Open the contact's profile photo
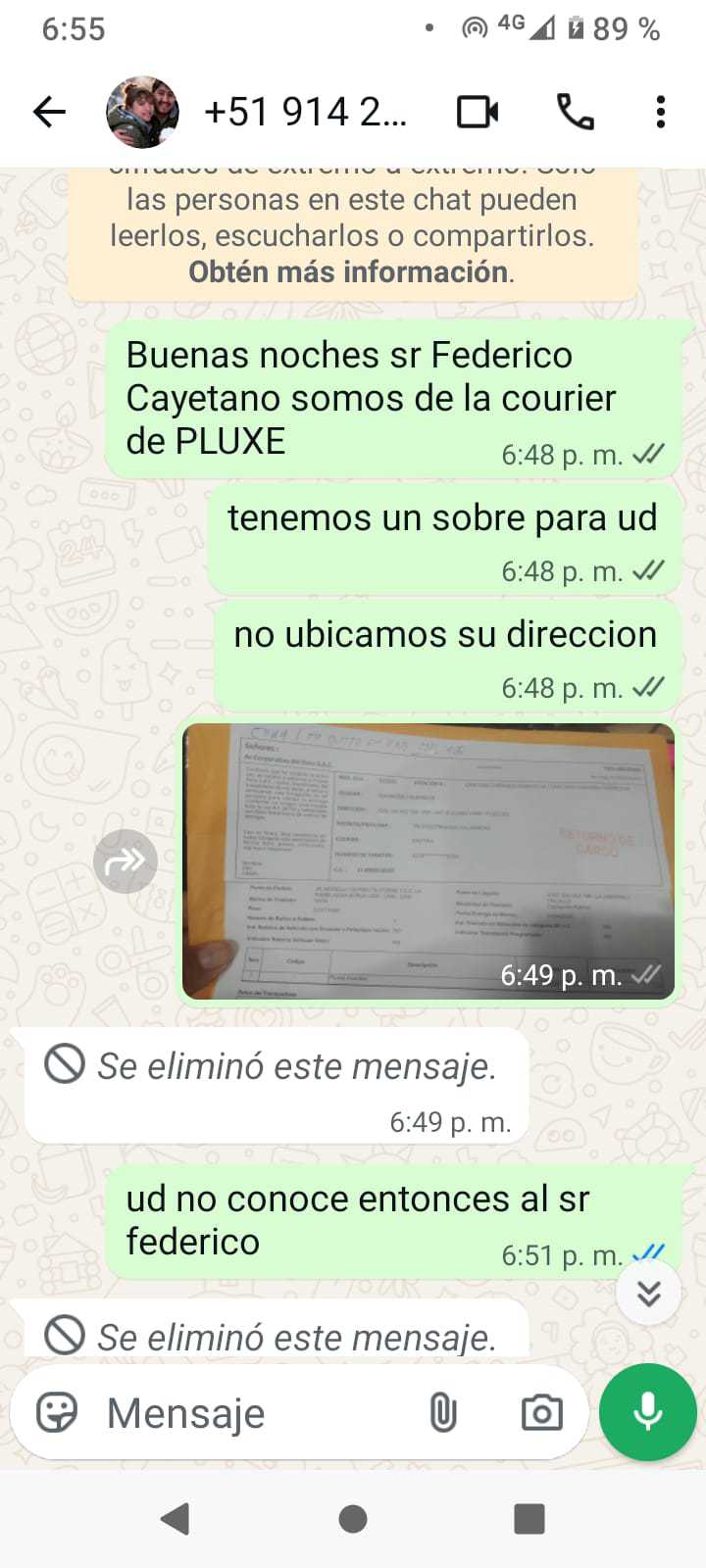 (142, 112)
